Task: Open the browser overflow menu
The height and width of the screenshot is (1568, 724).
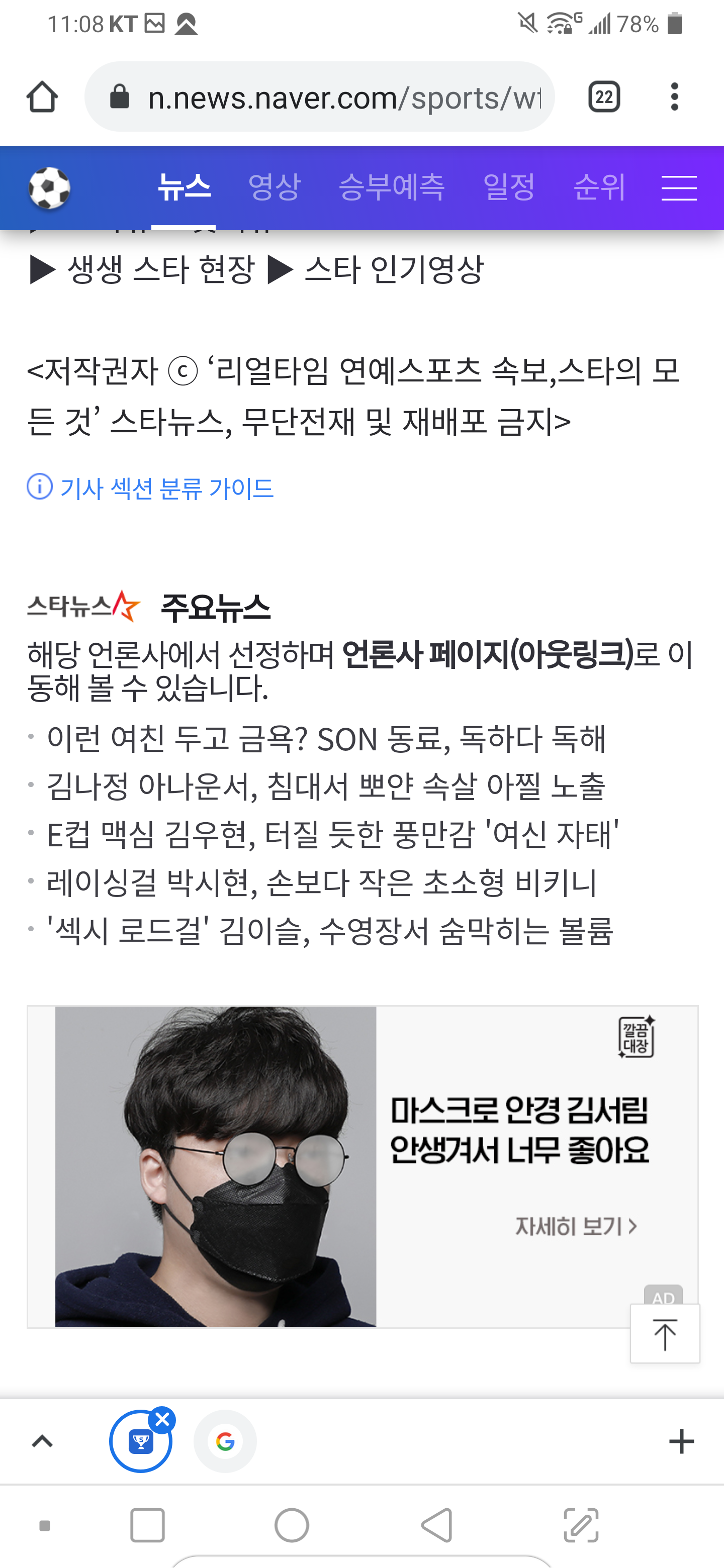Action: 674,97
